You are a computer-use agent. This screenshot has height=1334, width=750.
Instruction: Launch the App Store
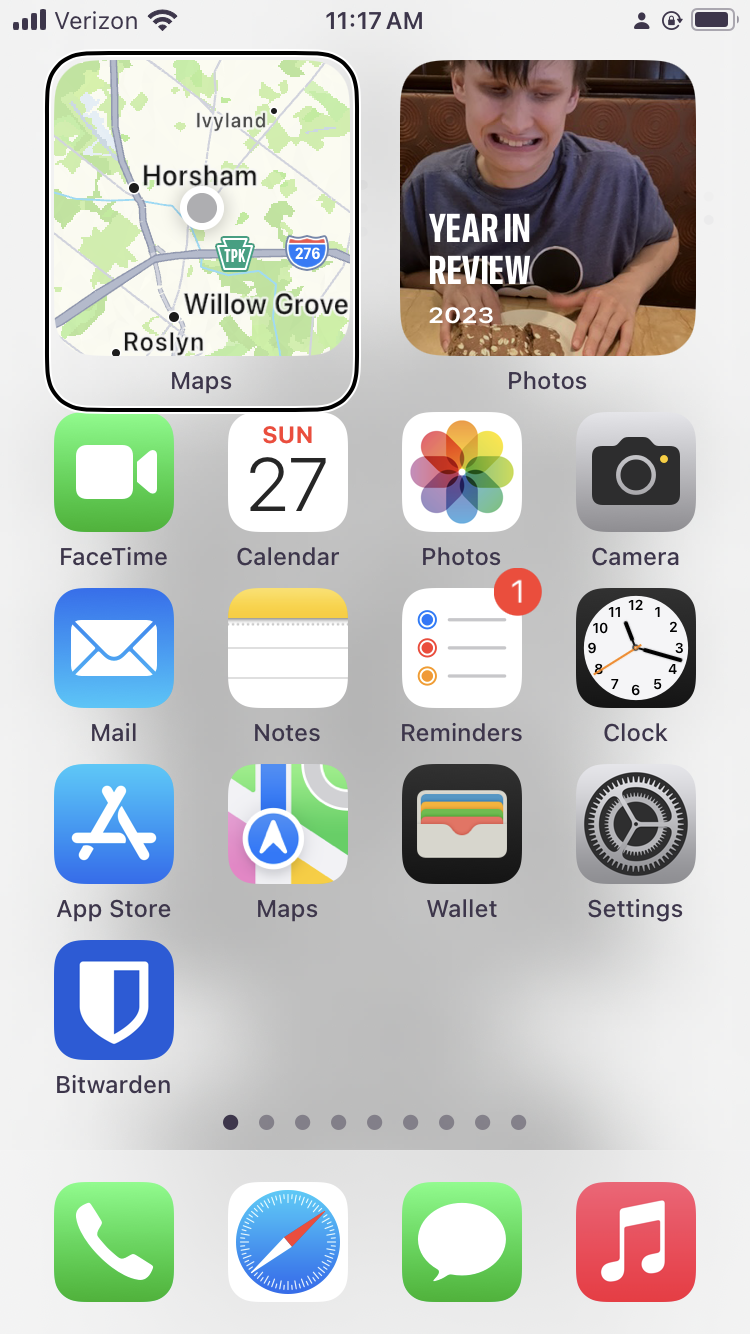(114, 824)
